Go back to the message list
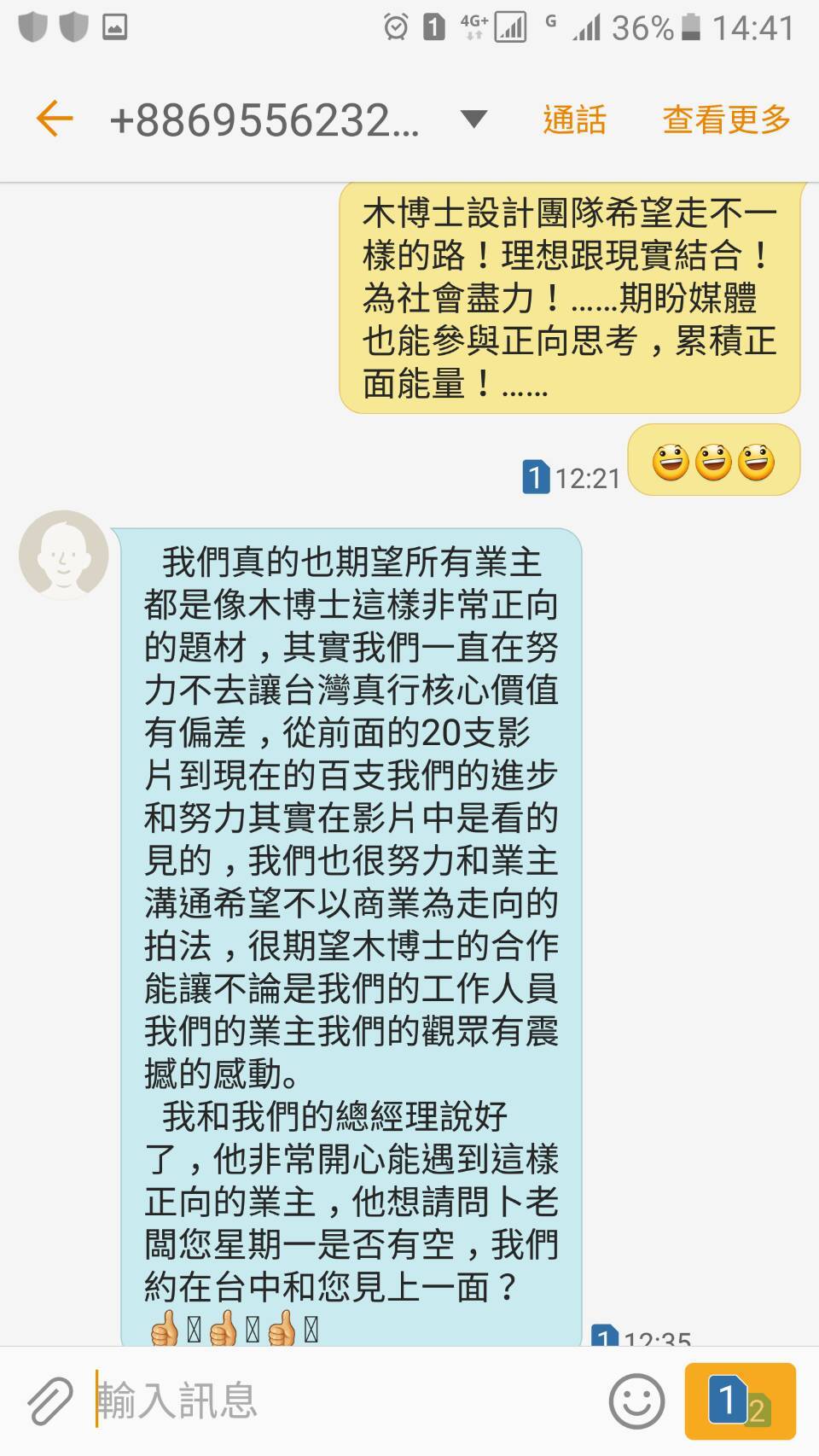The width and height of the screenshot is (819, 1456). pos(54,119)
